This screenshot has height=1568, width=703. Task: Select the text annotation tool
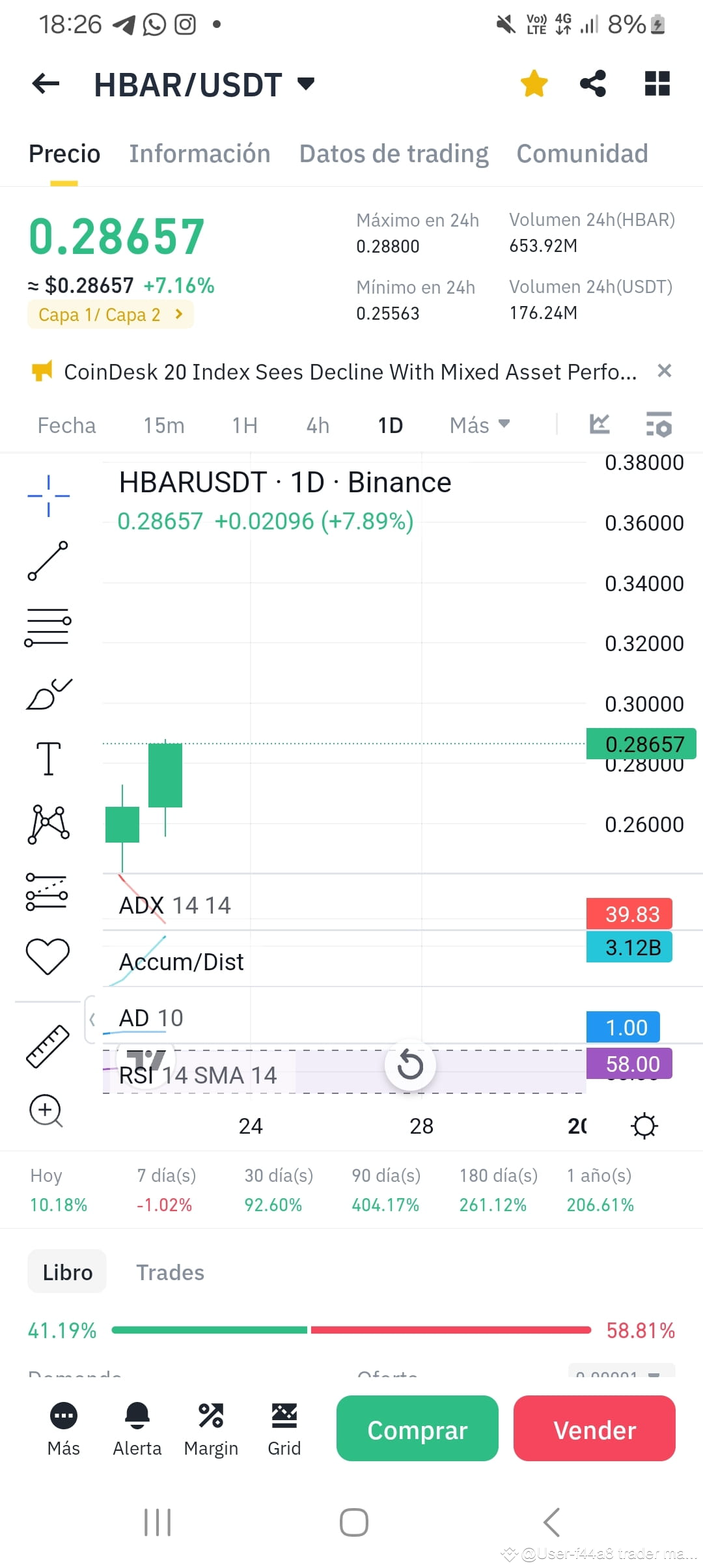49,759
